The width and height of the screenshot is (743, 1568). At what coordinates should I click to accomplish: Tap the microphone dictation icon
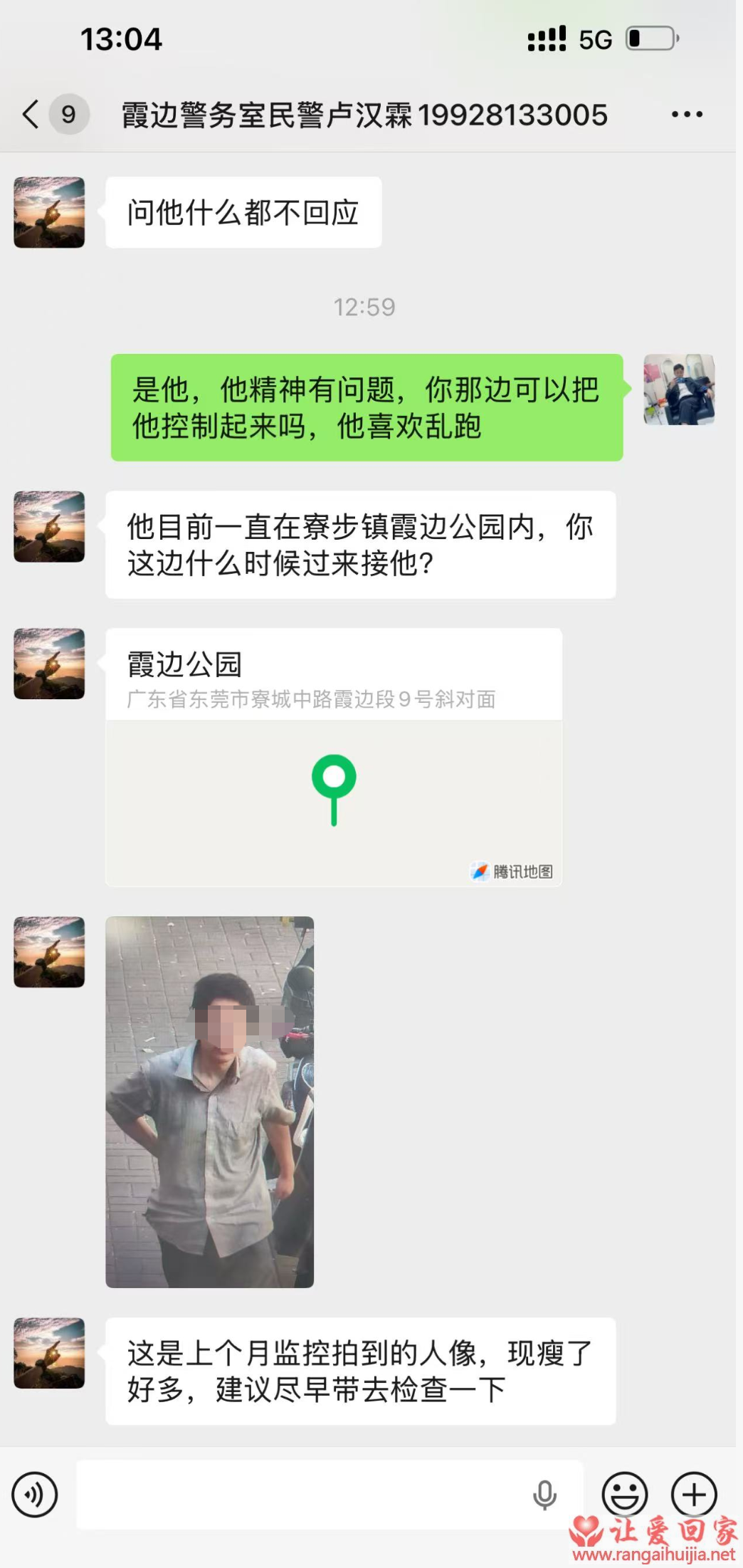coord(544,1494)
